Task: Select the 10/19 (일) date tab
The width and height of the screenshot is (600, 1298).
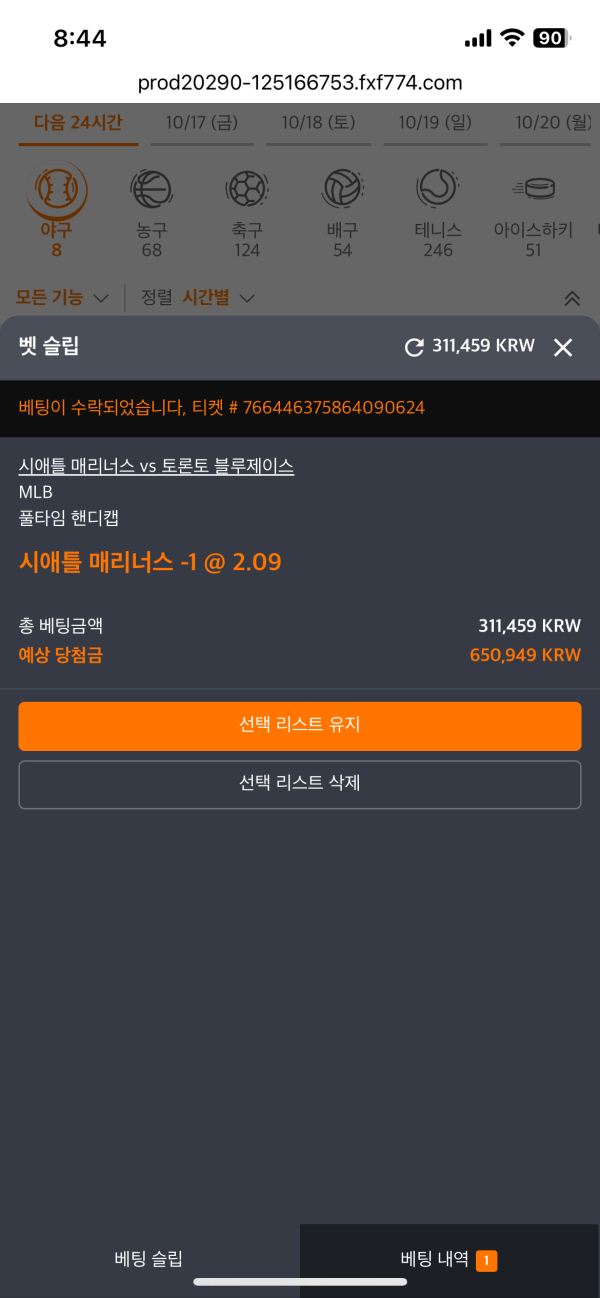Action: pyautogui.click(x=435, y=123)
